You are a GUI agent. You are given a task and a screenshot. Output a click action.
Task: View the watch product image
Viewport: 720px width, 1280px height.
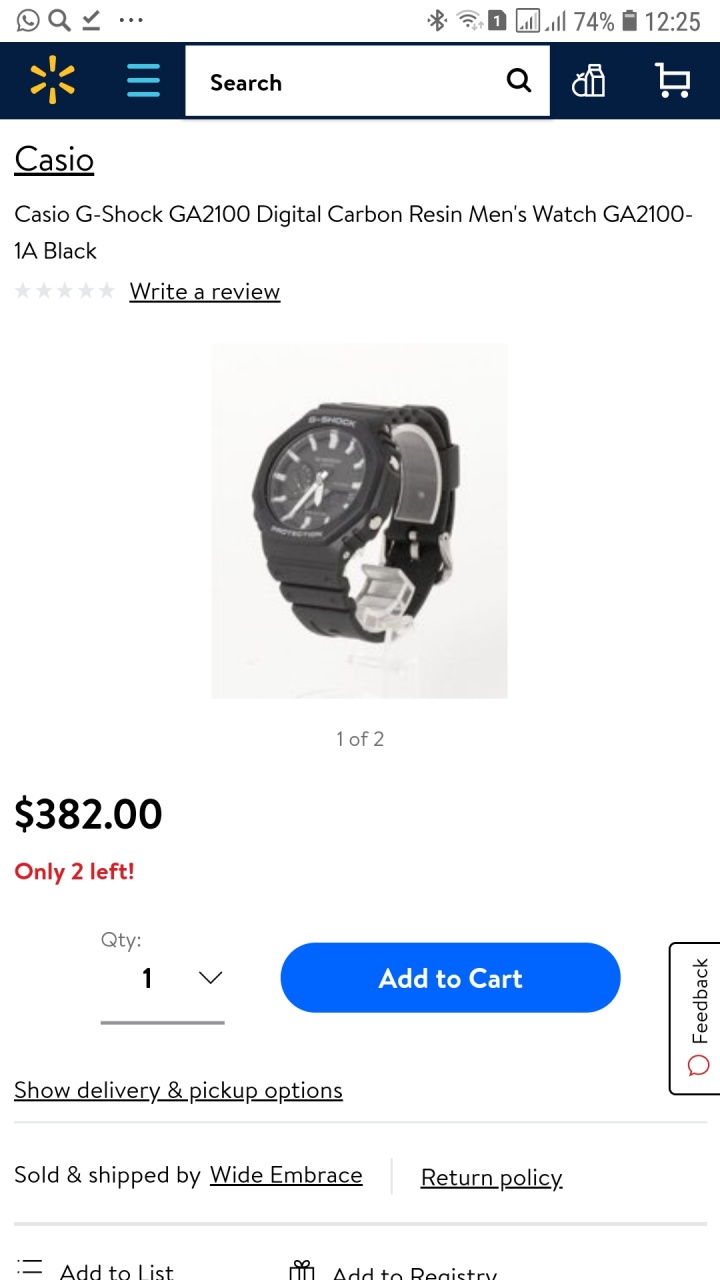coord(359,520)
